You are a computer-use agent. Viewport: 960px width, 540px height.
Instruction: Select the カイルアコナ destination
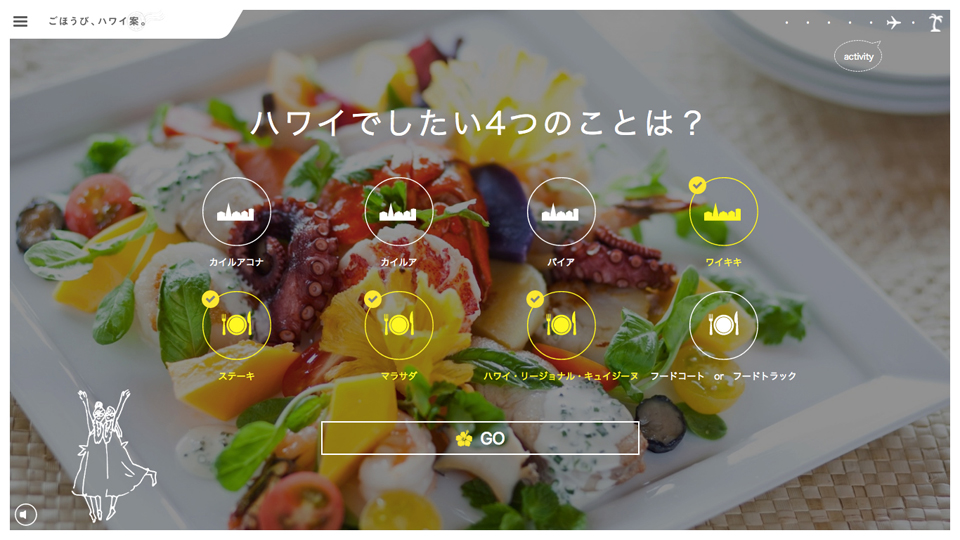[236, 212]
